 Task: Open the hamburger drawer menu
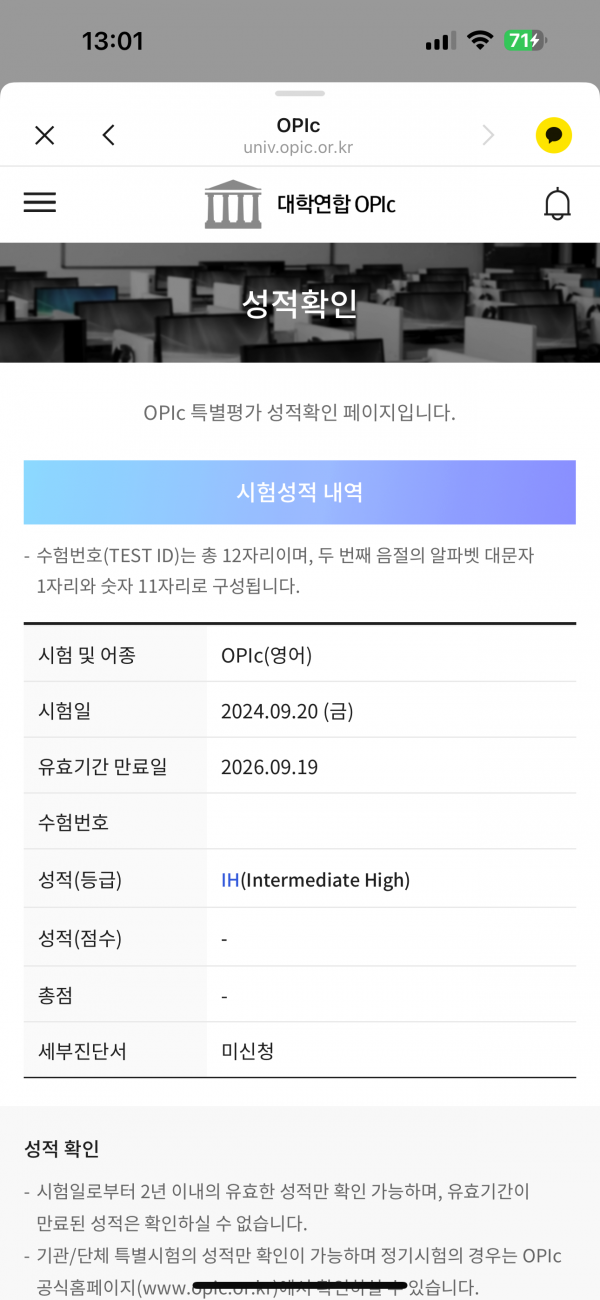tap(40, 202)
